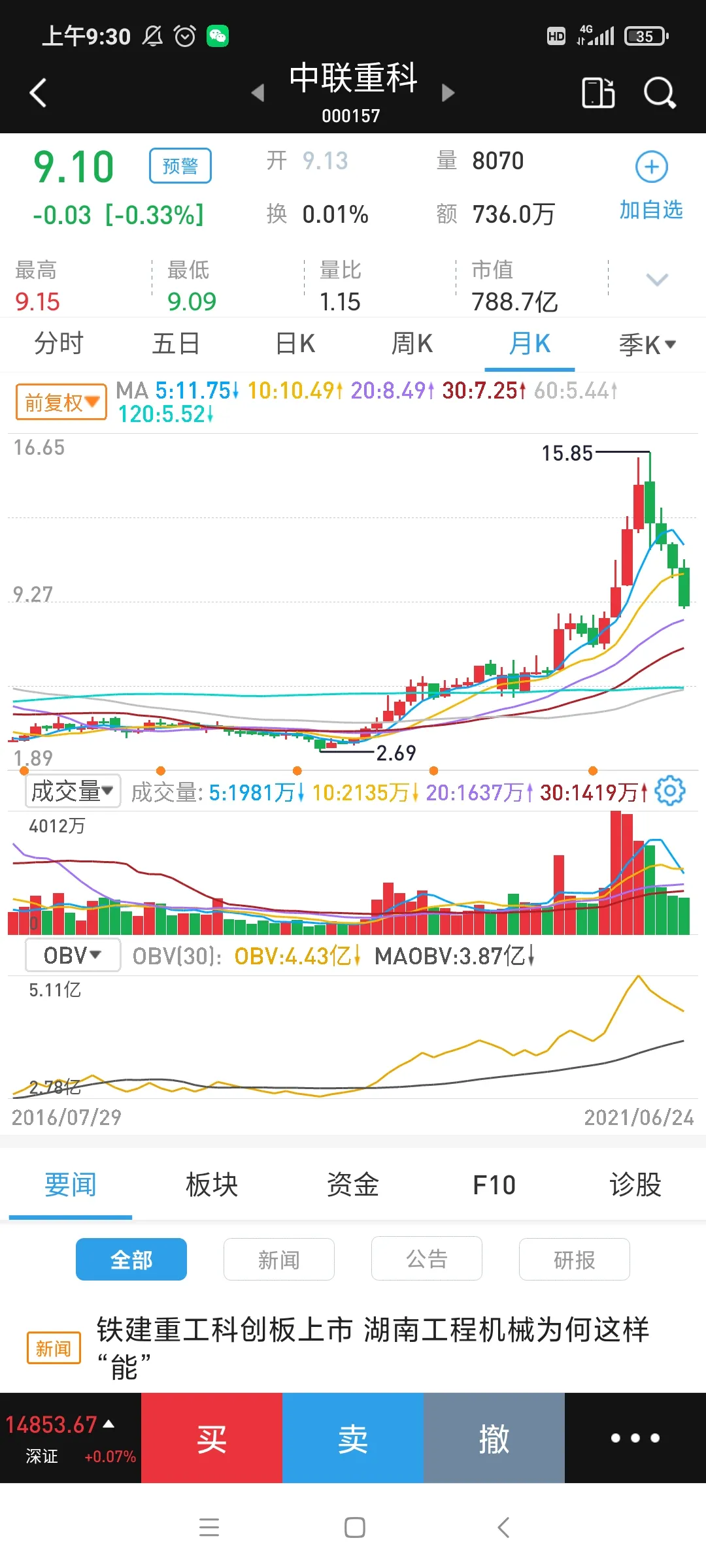The width and height of the screenshot is (706, 1568).
Task: Open the OBV indicator dropdown
Action: [x=73, y=956]
